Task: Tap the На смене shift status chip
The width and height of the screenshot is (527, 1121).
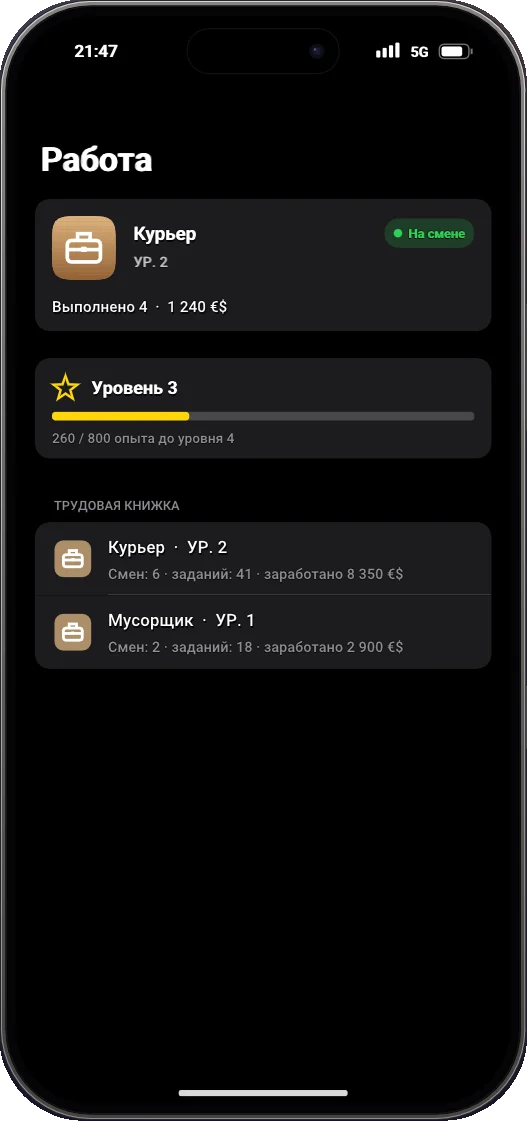Action: tap(429, 234)
